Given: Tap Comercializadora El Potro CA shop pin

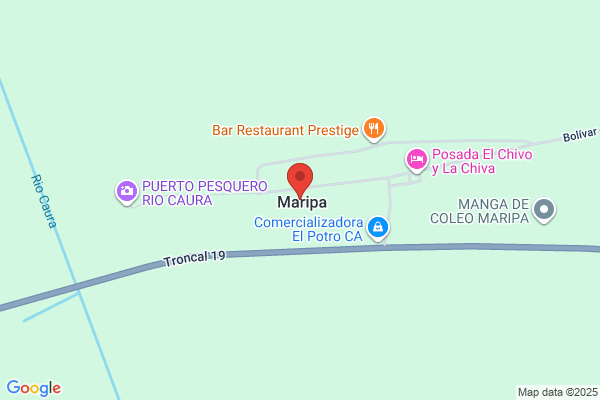Looking at the screenshot, I should 378,228.
